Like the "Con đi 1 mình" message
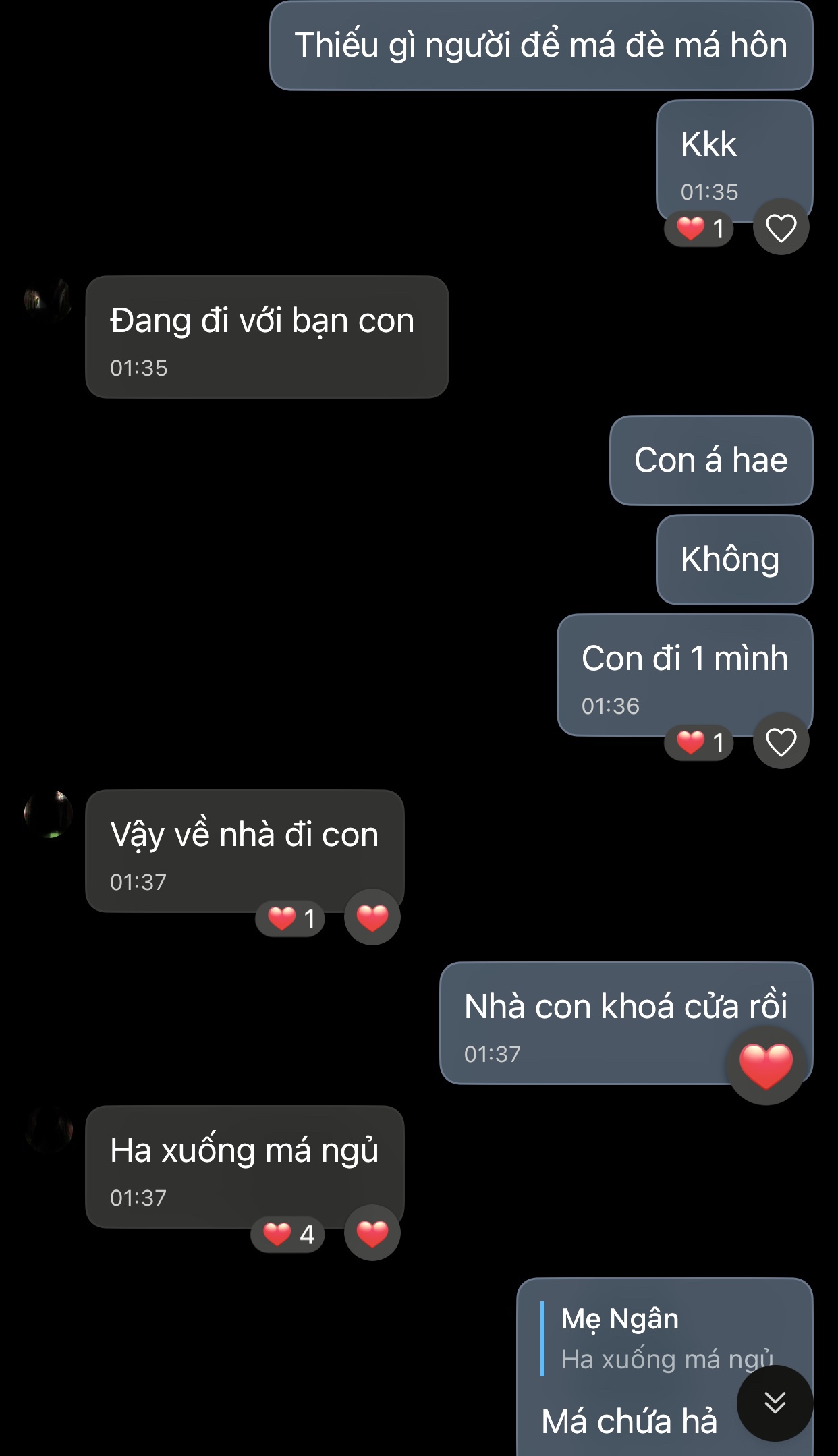This screenshot has width=838, height=1456. click(x=781, y=741)
